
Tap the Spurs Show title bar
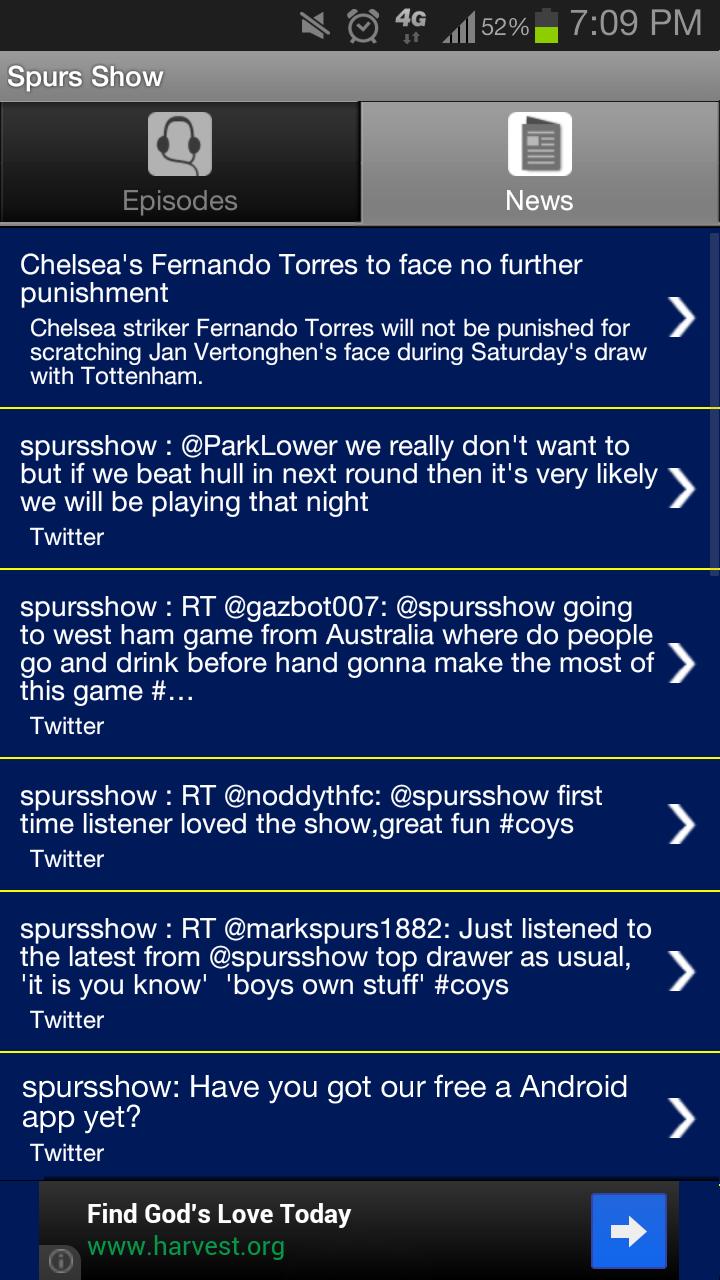pyautogui.click(x=85, y=76)
